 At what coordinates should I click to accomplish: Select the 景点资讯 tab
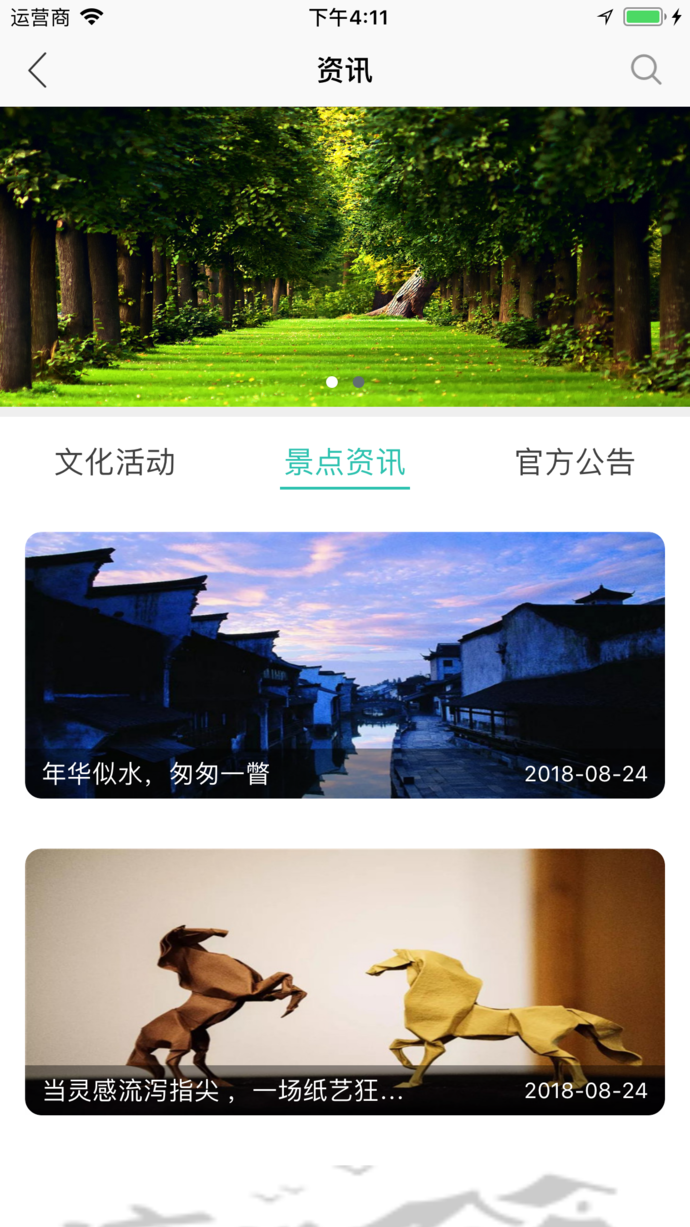pyautogui.click(x=345, y=462)
